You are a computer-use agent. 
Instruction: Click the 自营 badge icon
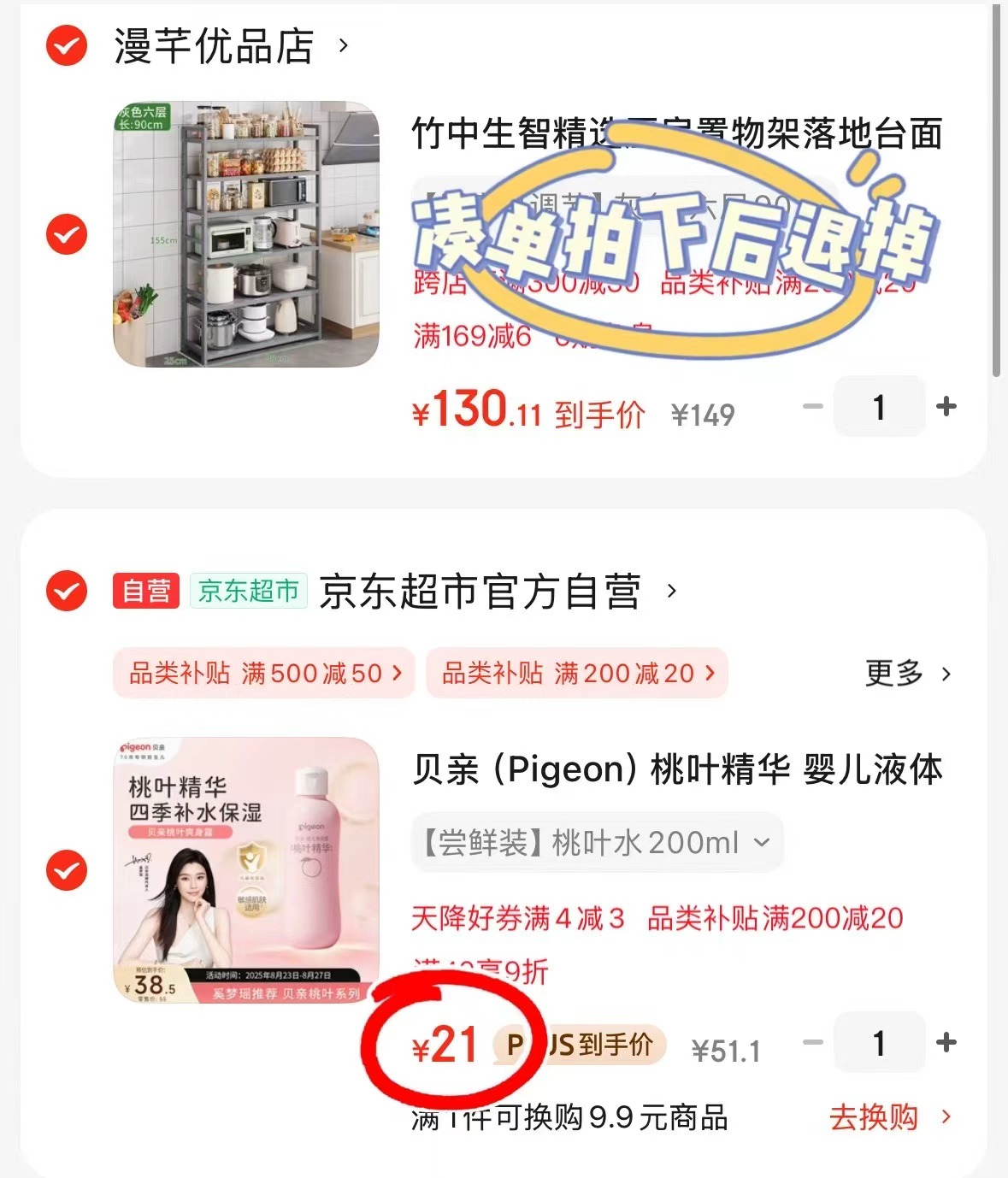pyautogui.click(x=145, y=591)
